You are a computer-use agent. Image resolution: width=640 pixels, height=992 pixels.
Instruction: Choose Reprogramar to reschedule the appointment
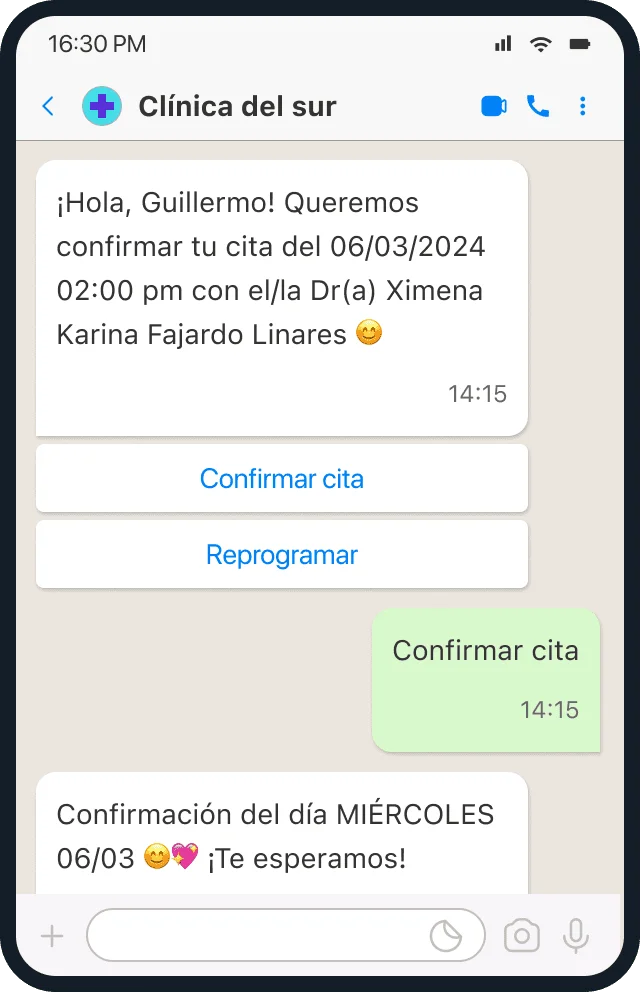pos(282,555)
